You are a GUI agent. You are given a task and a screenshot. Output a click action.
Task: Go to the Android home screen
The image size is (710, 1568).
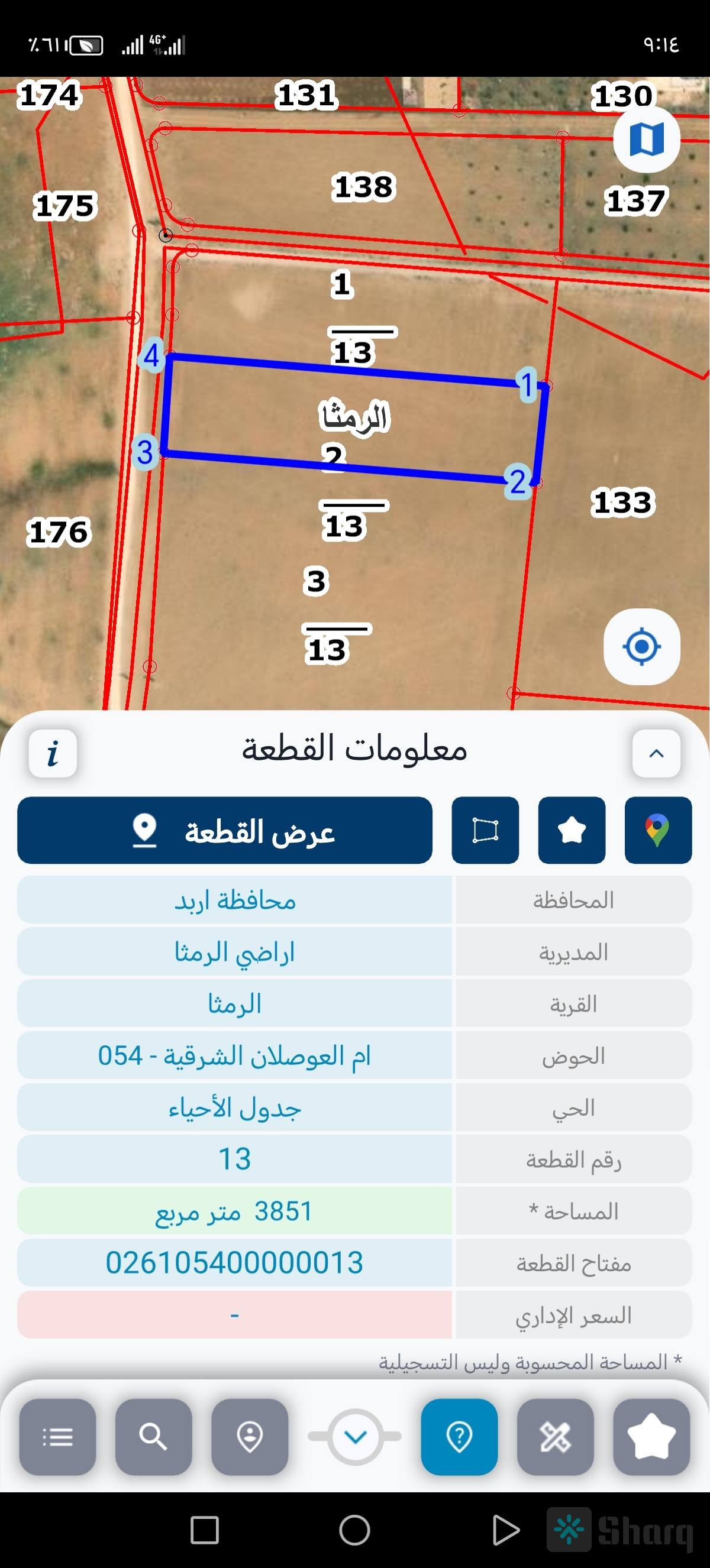pyautogui.click(x=354, y=1530)
